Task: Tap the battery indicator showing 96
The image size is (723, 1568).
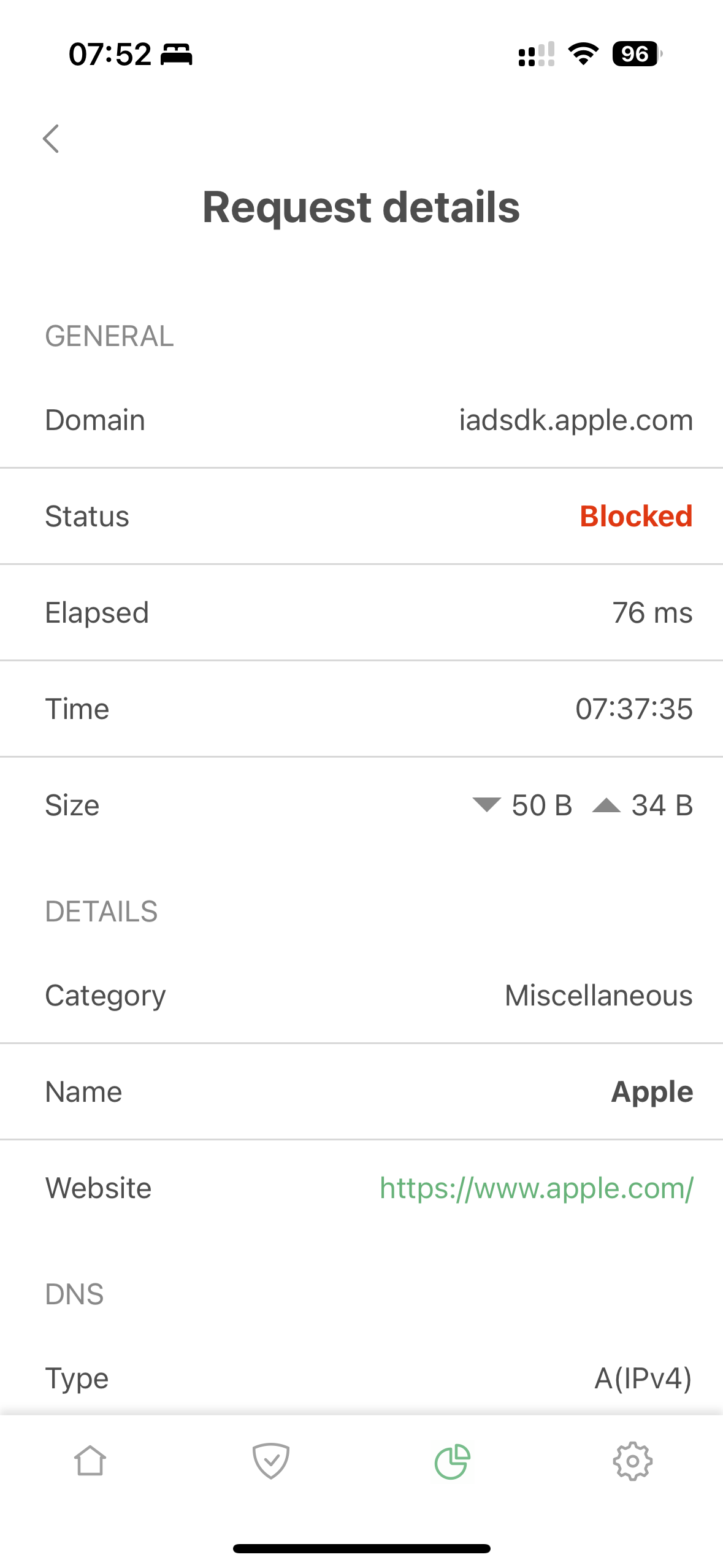Action: tap(635, 55)
